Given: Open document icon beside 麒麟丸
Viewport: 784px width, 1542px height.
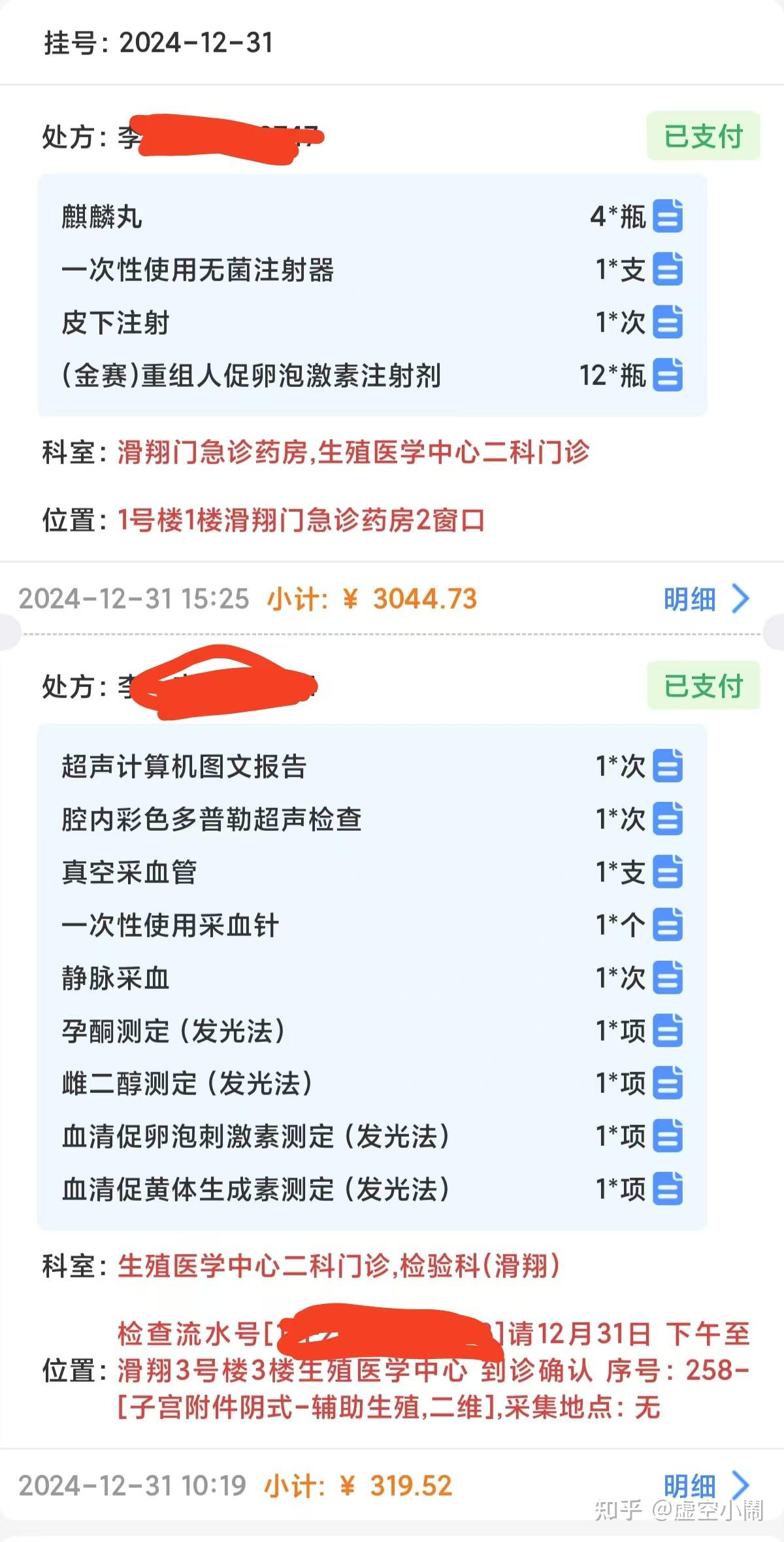Looking at the screenshot, I should (x=668, y=216).
